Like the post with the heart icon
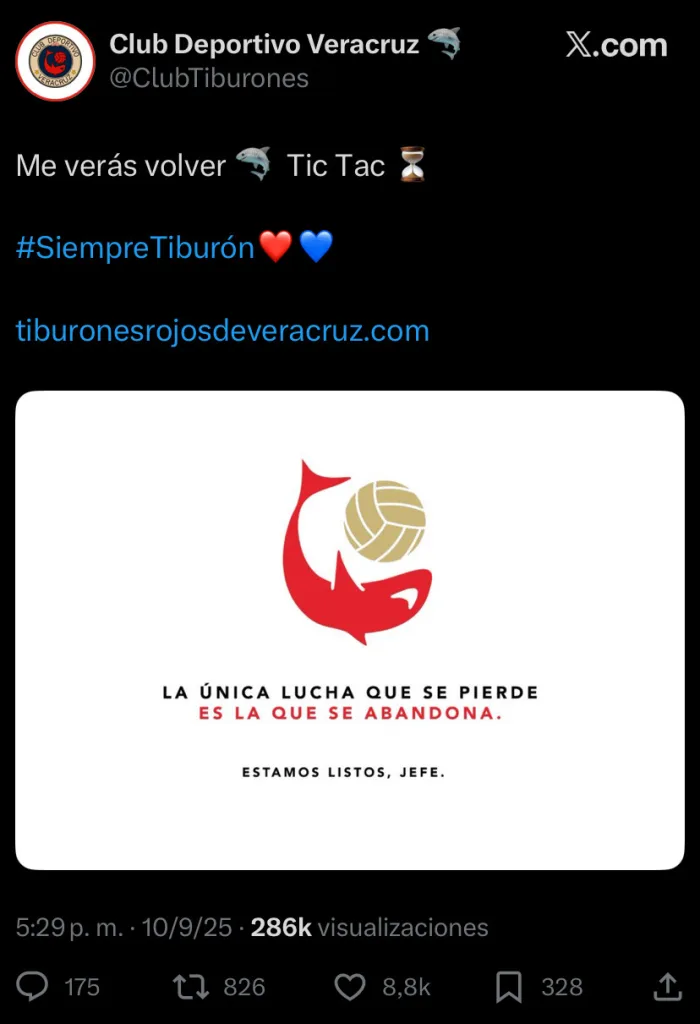The height and width of the screenshot is (1024, 700). coord(349,987)
